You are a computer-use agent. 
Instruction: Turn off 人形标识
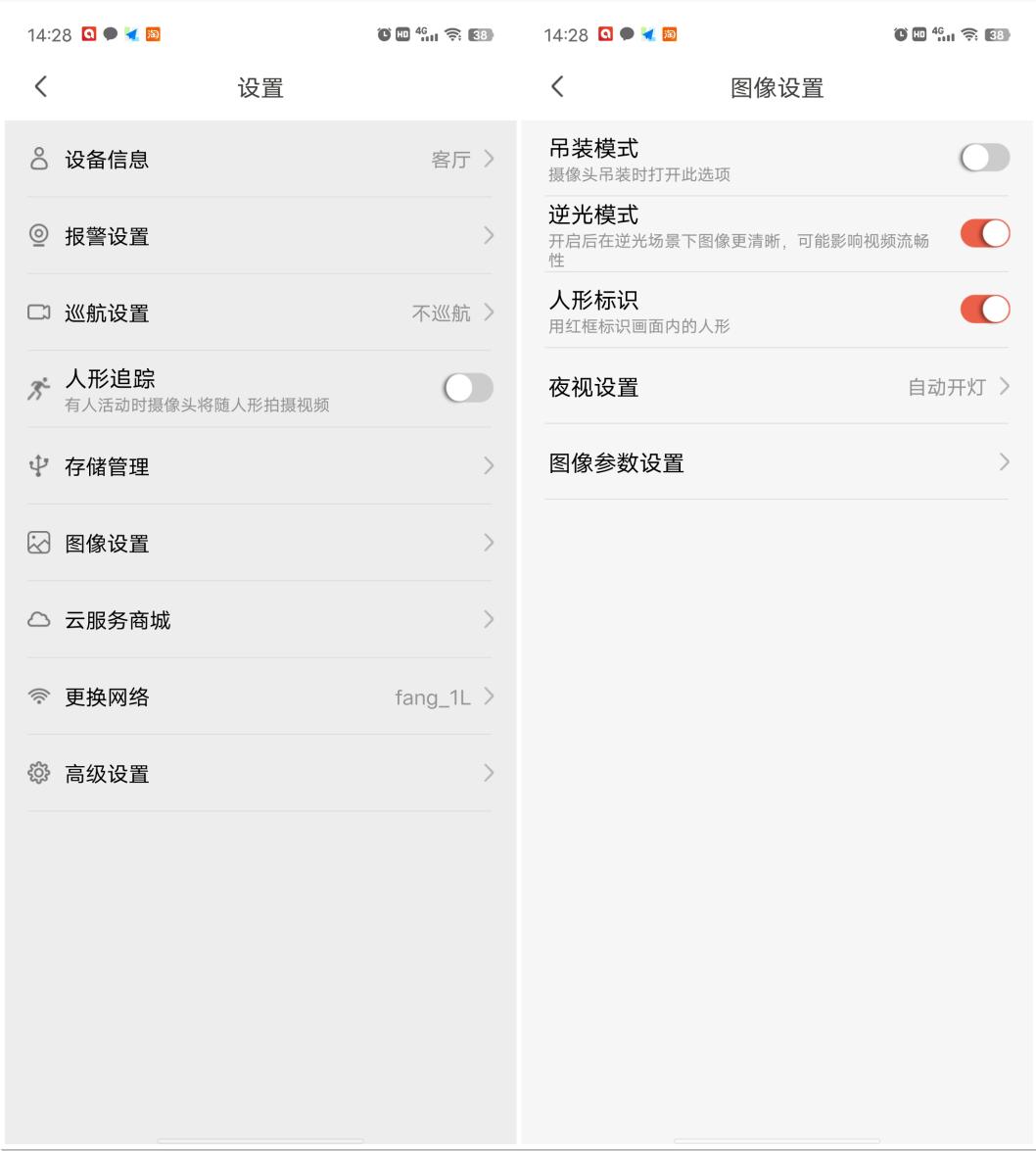click(984, 309)
